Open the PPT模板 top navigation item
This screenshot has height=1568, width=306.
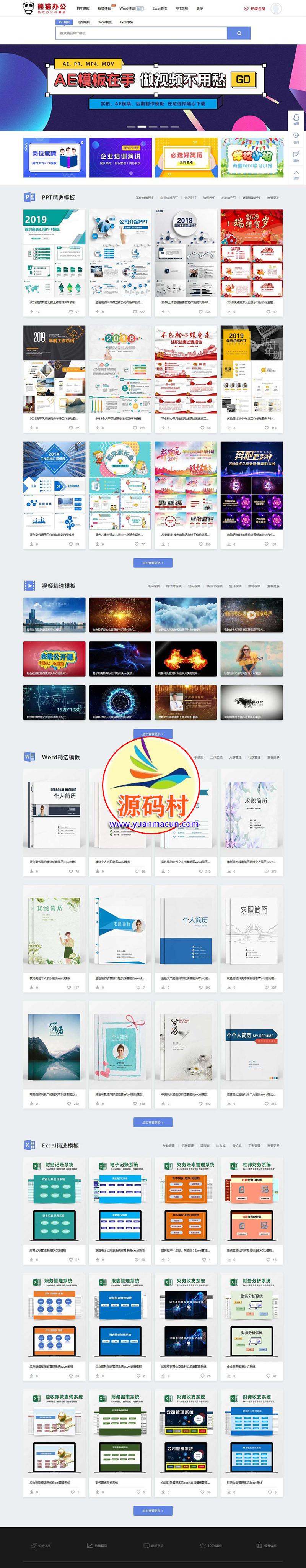pyautogui.click(x=83, y=8)
